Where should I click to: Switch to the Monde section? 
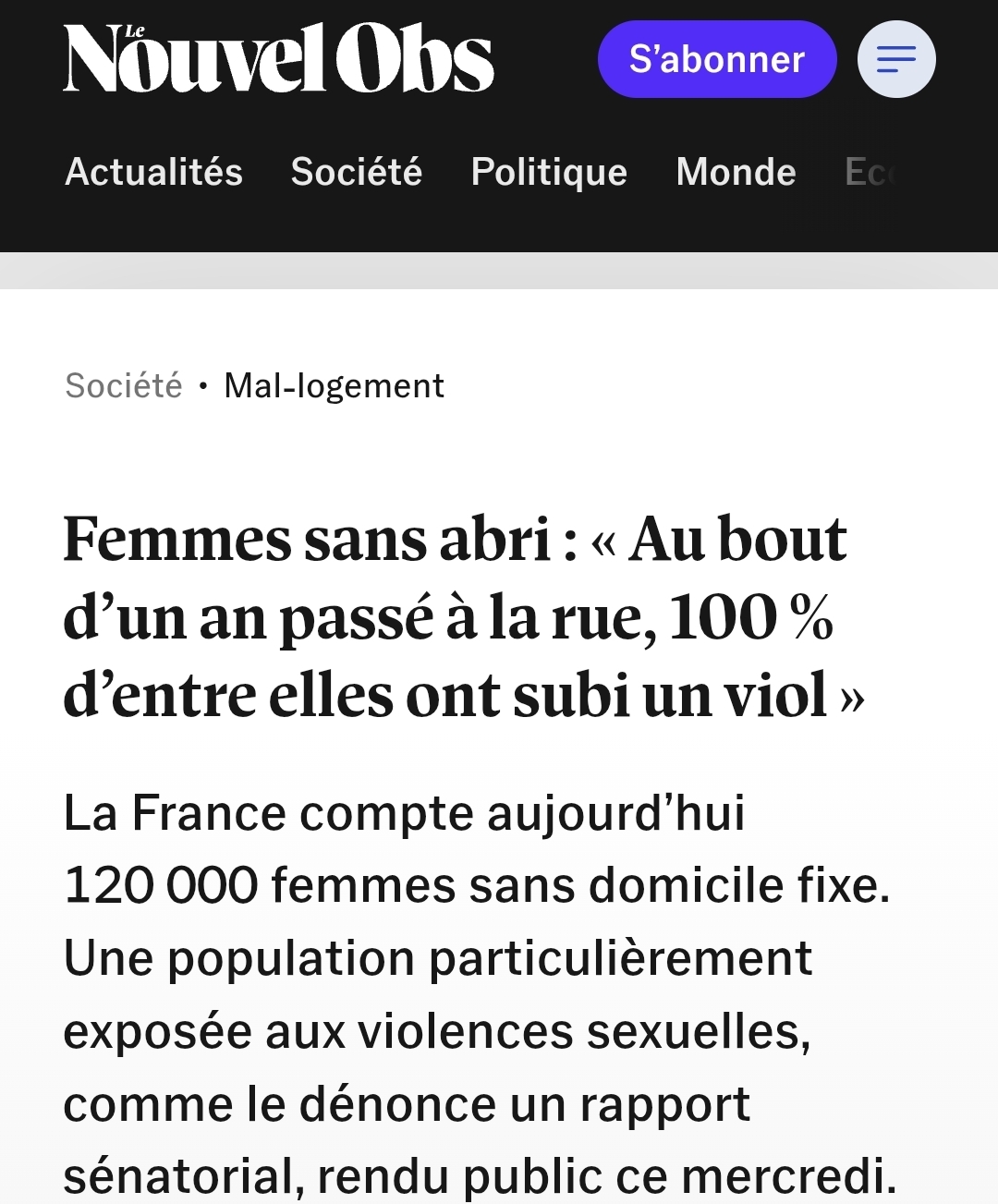click(x=736, y=172)
